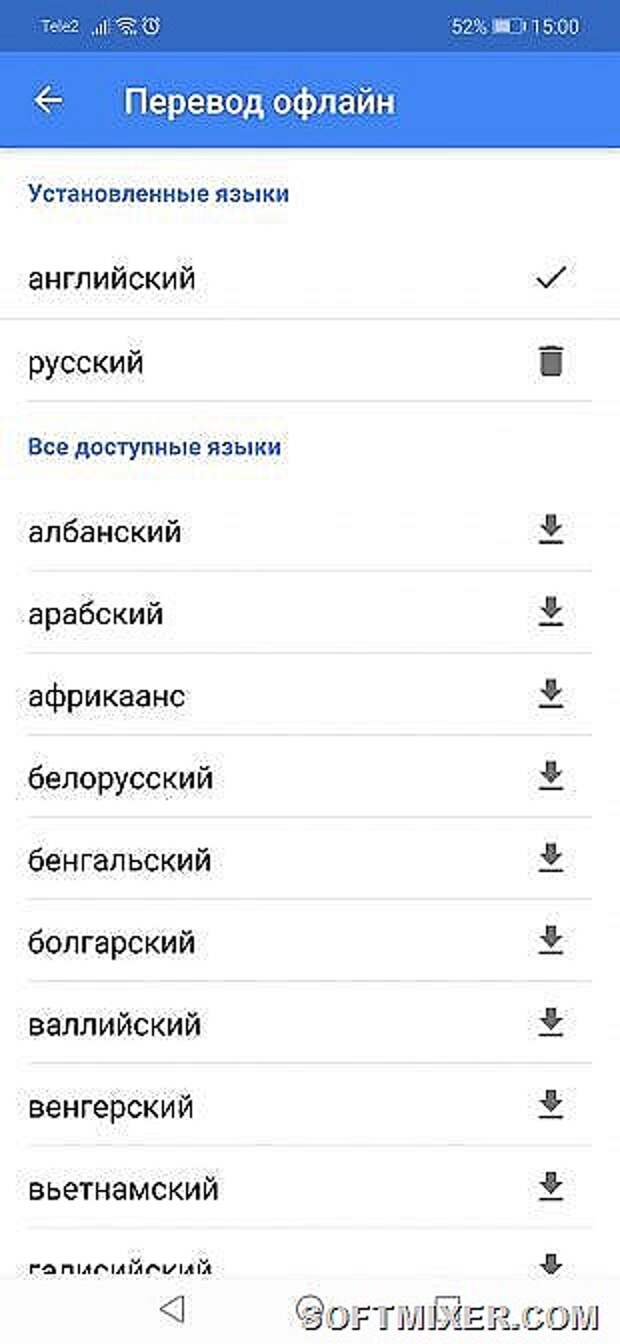The image size is (620, 1344).
Task: Go back from Перевод офлайн screen
Action: (48, 100)
